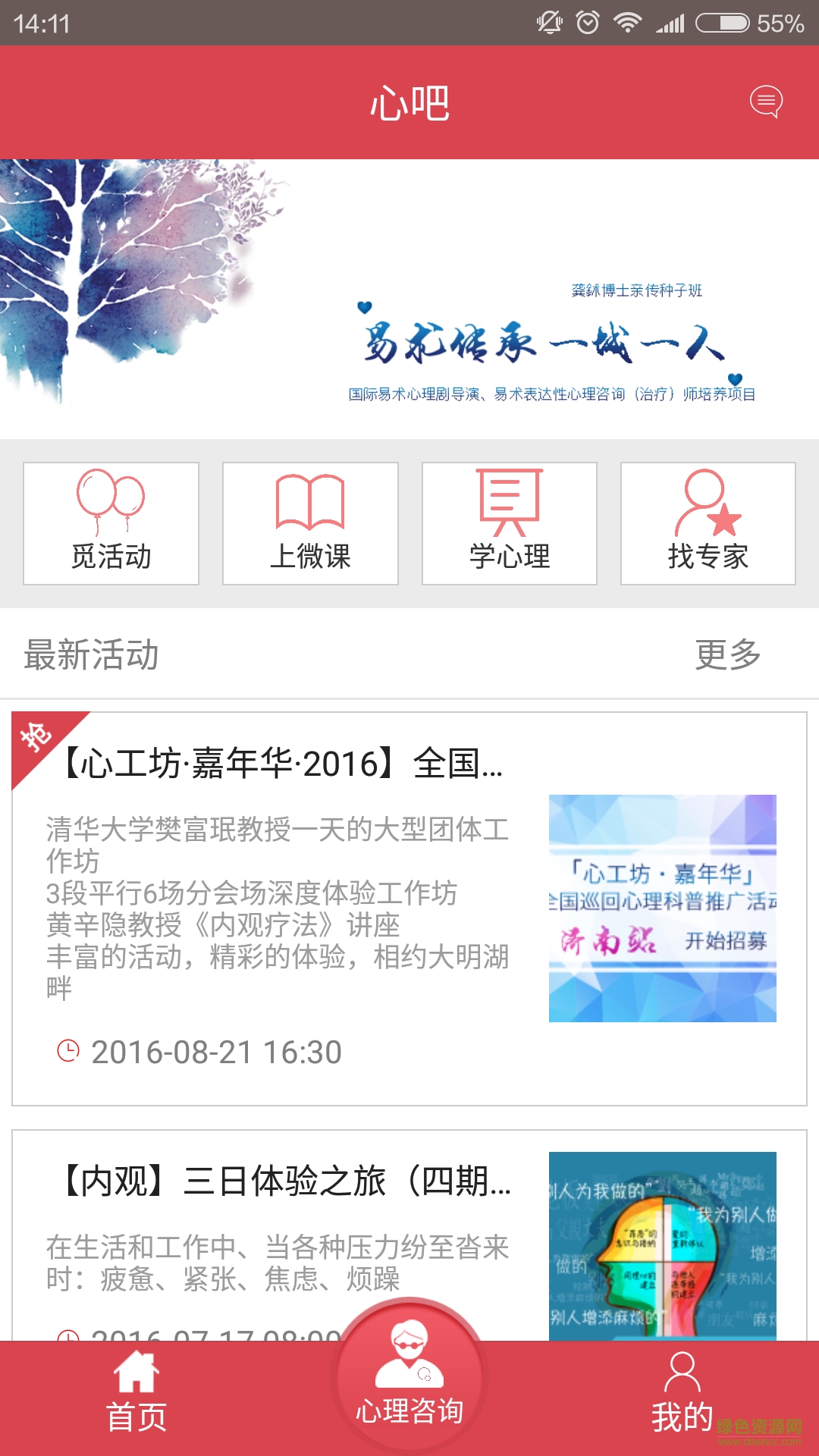Screen dimensions: 819x1456
Task: Tap the 最新活动 section heading
Action: click(x=91, y=656)
